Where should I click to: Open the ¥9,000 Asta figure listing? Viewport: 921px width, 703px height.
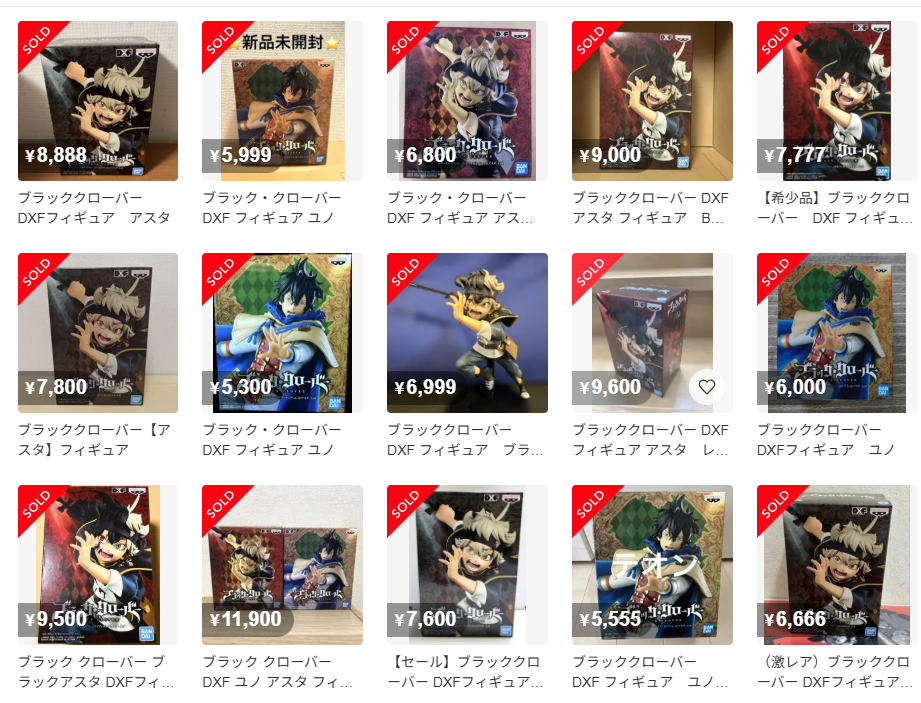click(x=652, y=100)
